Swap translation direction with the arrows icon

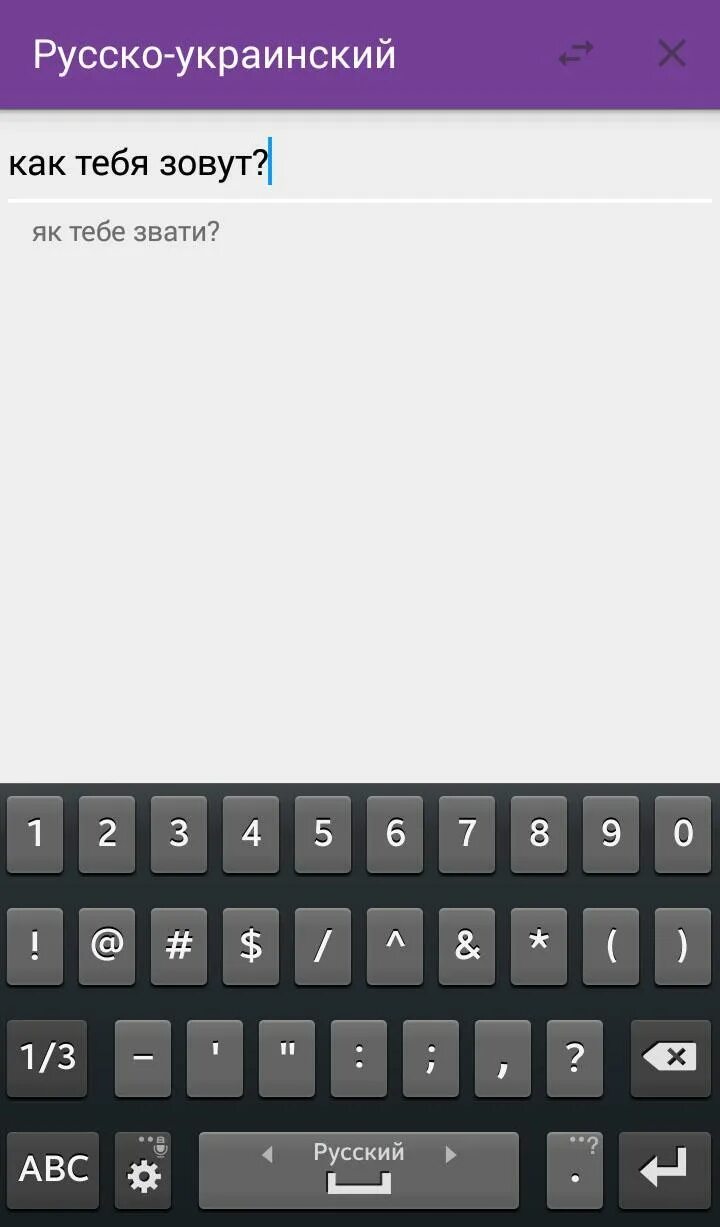[576, 54]
